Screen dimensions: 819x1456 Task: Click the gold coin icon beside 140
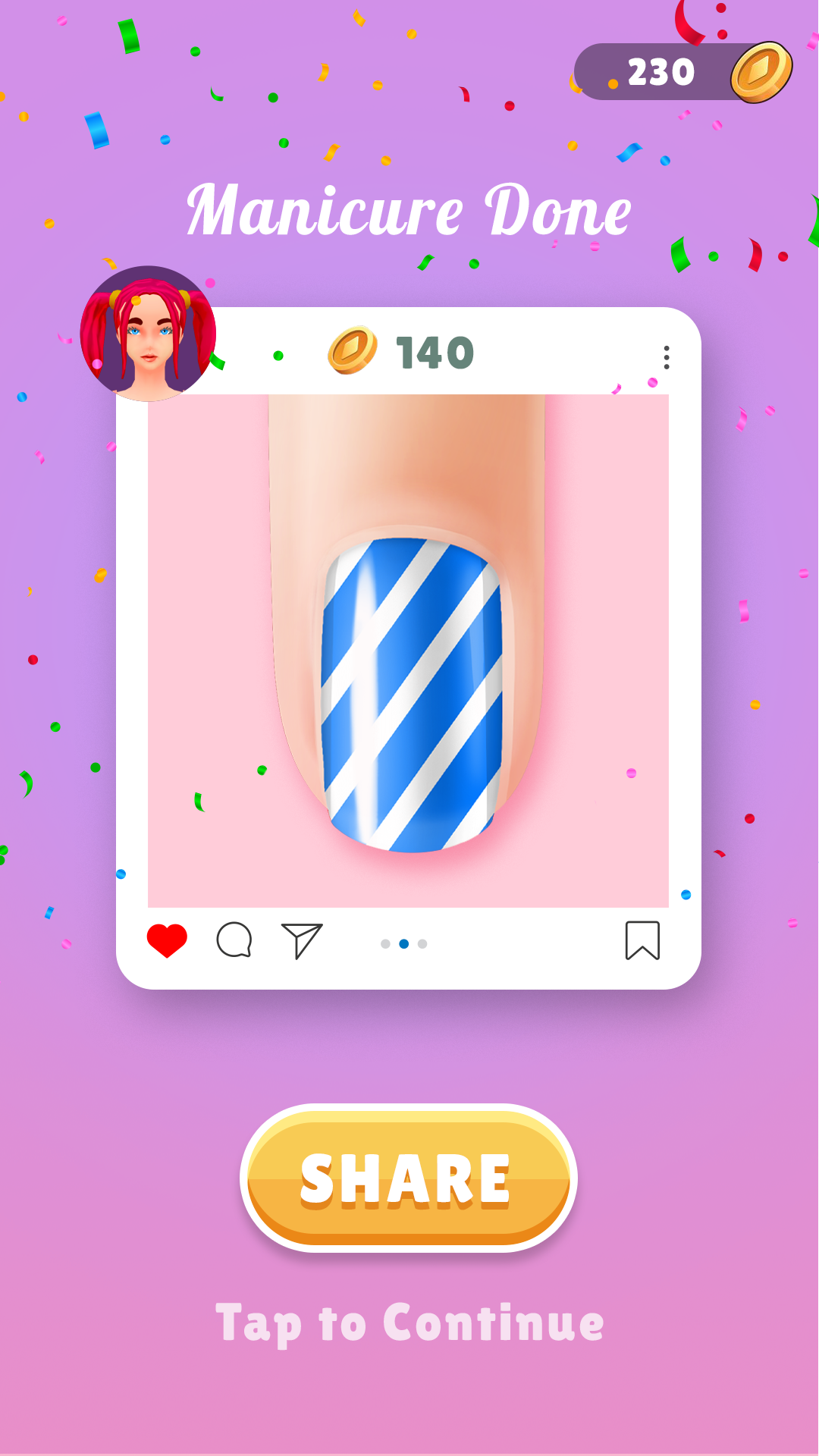coord(351,350)
